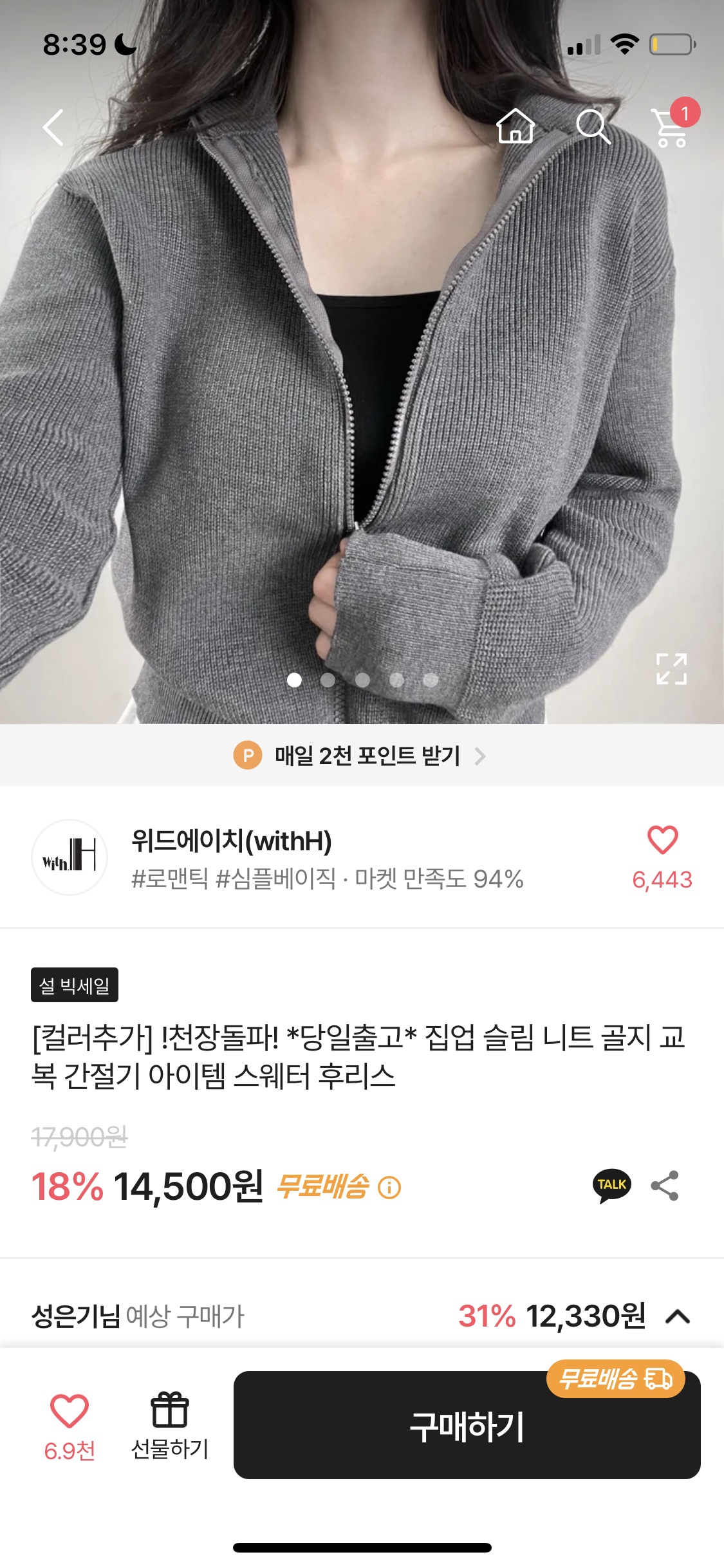The height and width of the screenshot is (1568, 724).
Task: Open the 매일 2천 포인트 받기 banner
Action: click(x=360, y=756)
